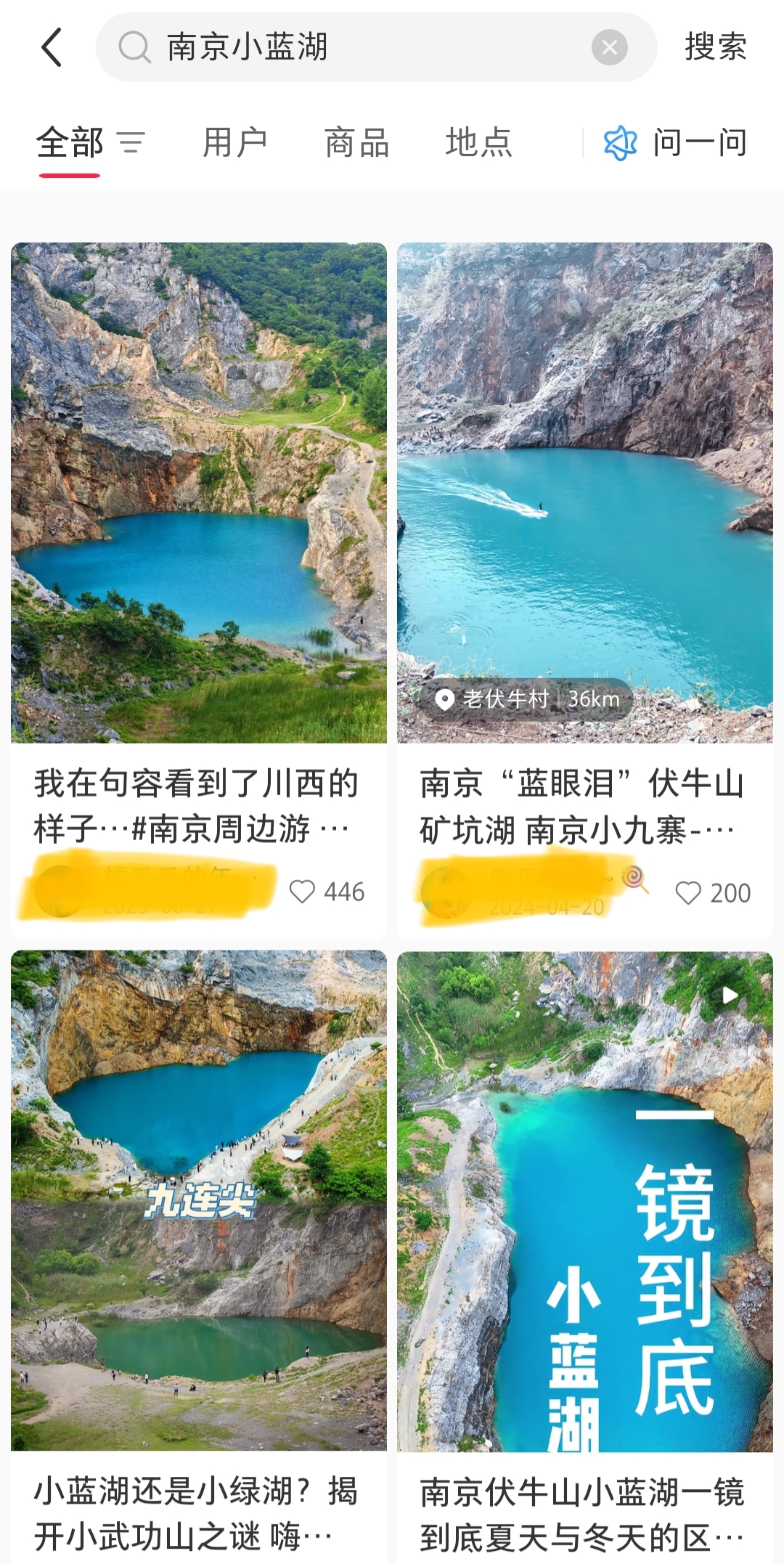
Task: Clear the search text
Action: click(x=609, y=47)
